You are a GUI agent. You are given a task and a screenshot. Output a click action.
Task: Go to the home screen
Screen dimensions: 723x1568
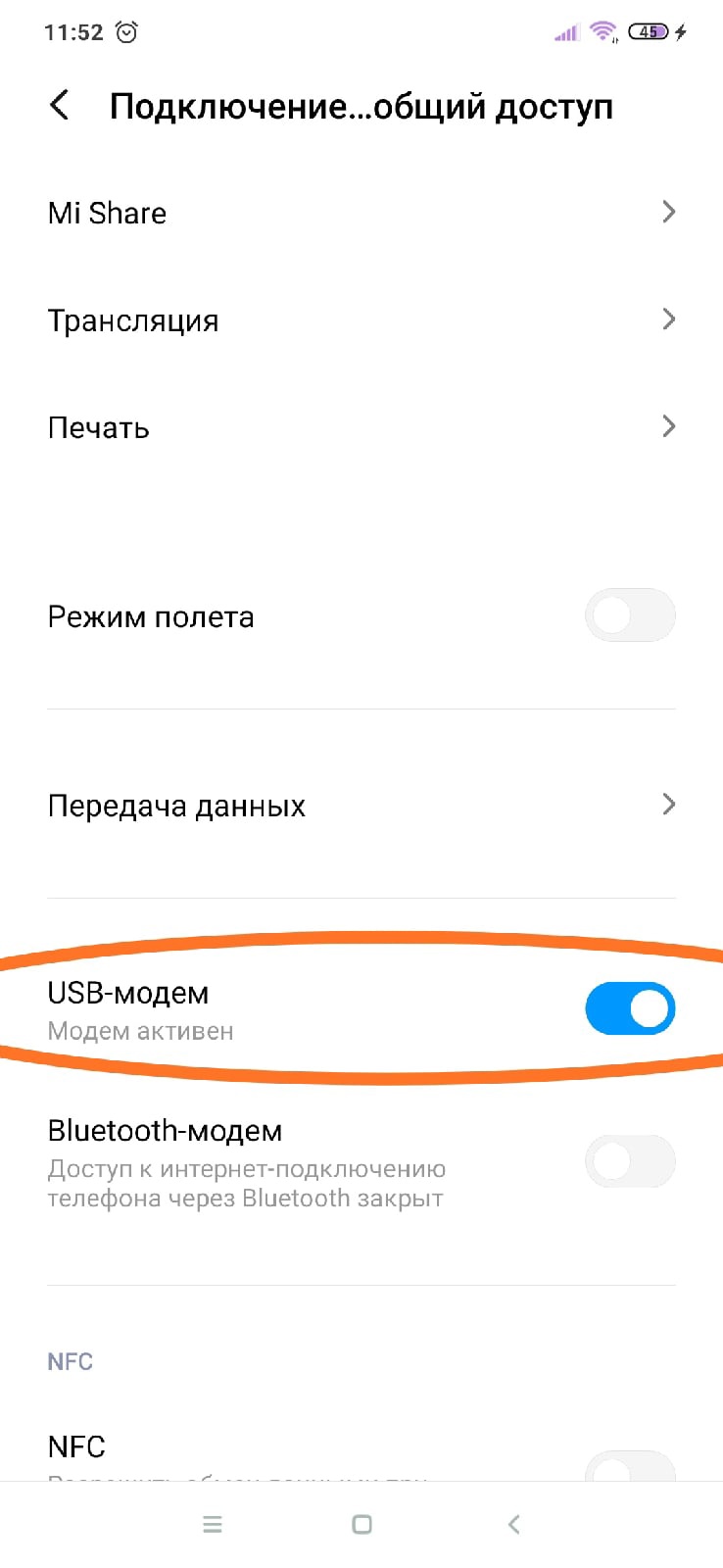[361, 1524]
